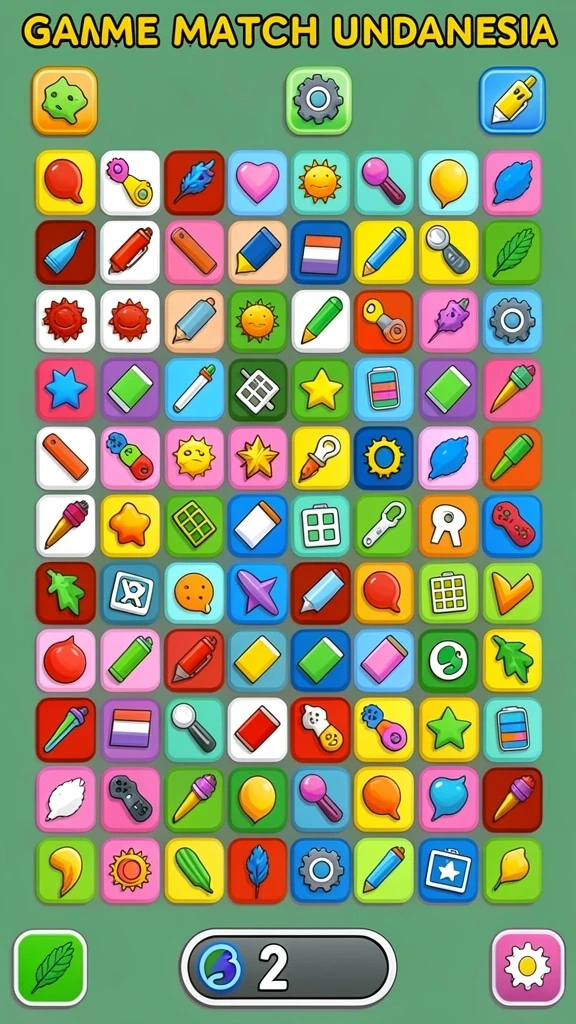Choose the white feather tile on pink background

pos(65,798)
